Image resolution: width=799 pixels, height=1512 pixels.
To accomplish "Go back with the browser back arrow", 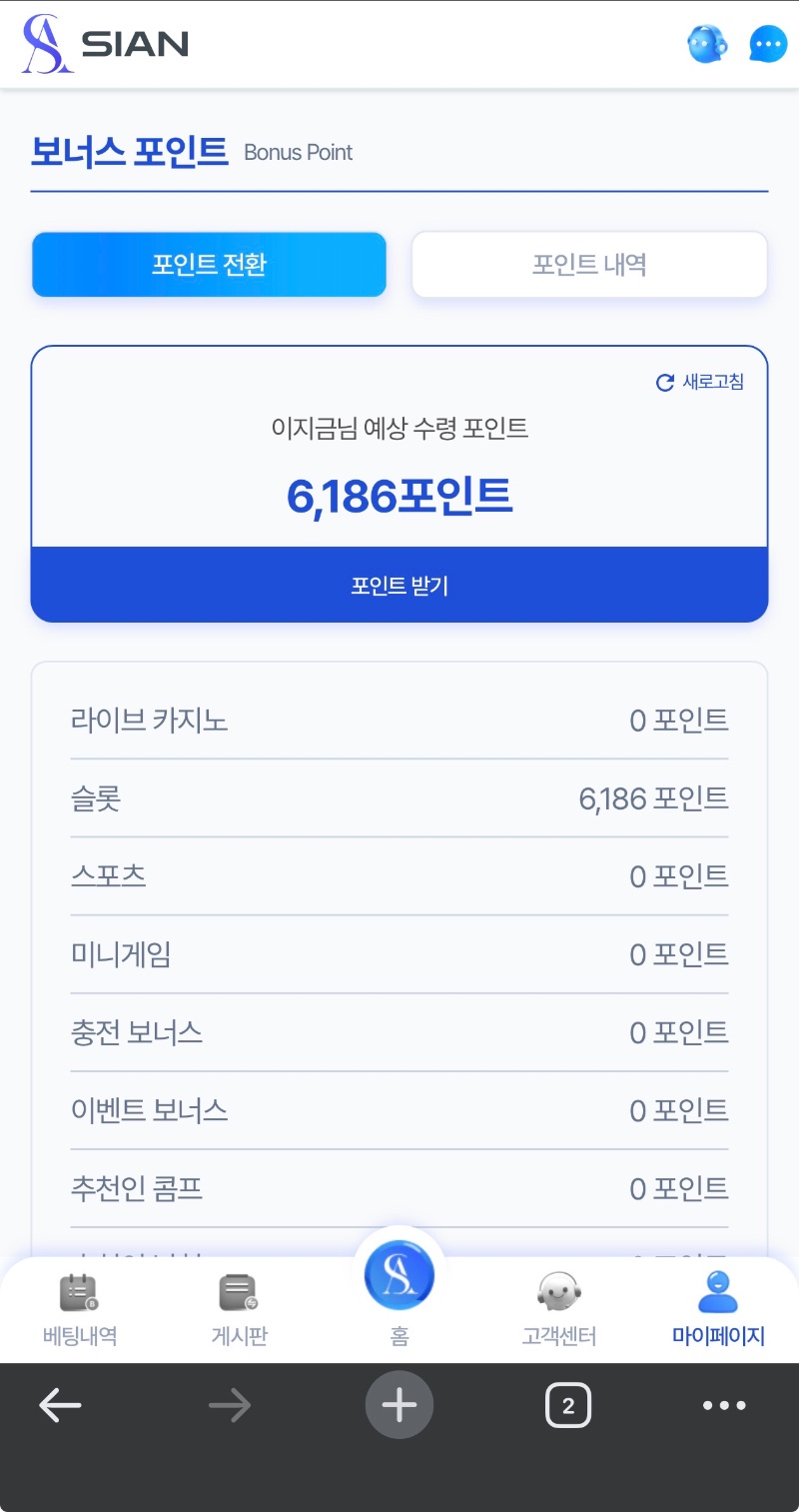I will [x=60, y=1405].
